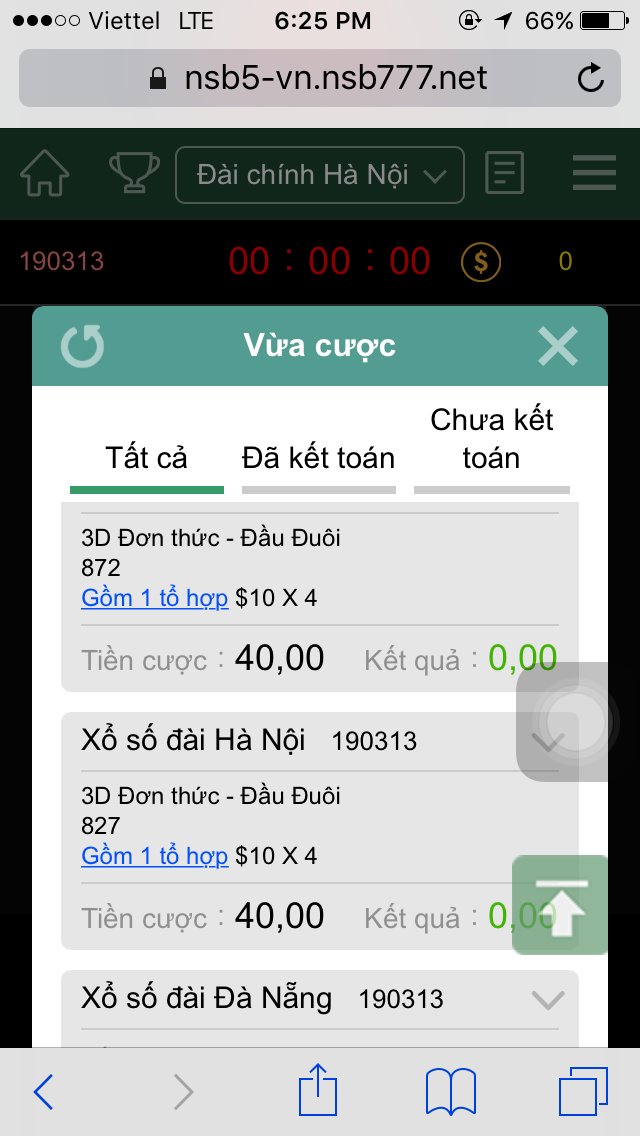Tap the dollar coin balance icon

click(x=481, y=262)
